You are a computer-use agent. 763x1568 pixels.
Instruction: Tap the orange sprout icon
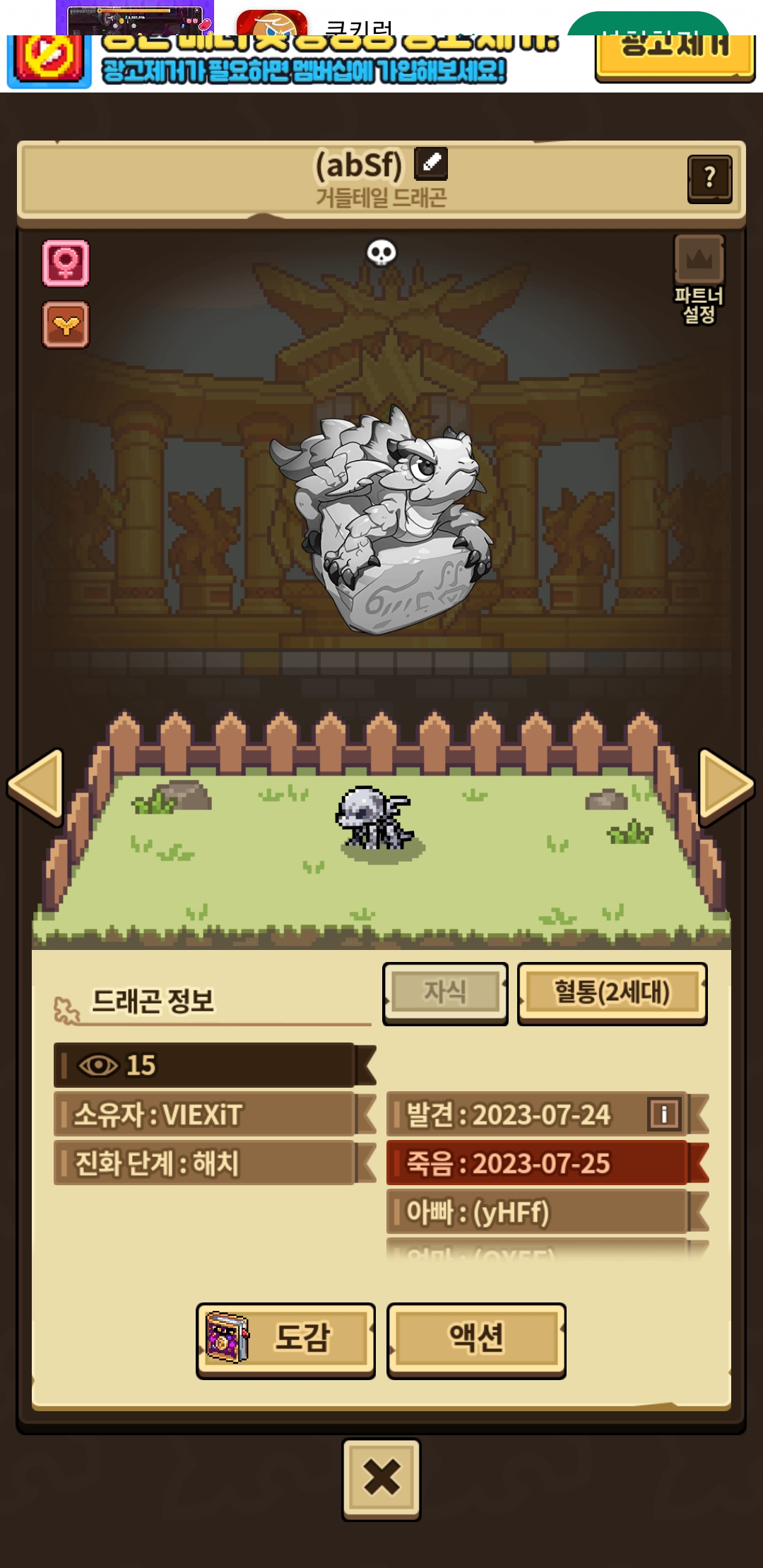click(x=66, y=325)
